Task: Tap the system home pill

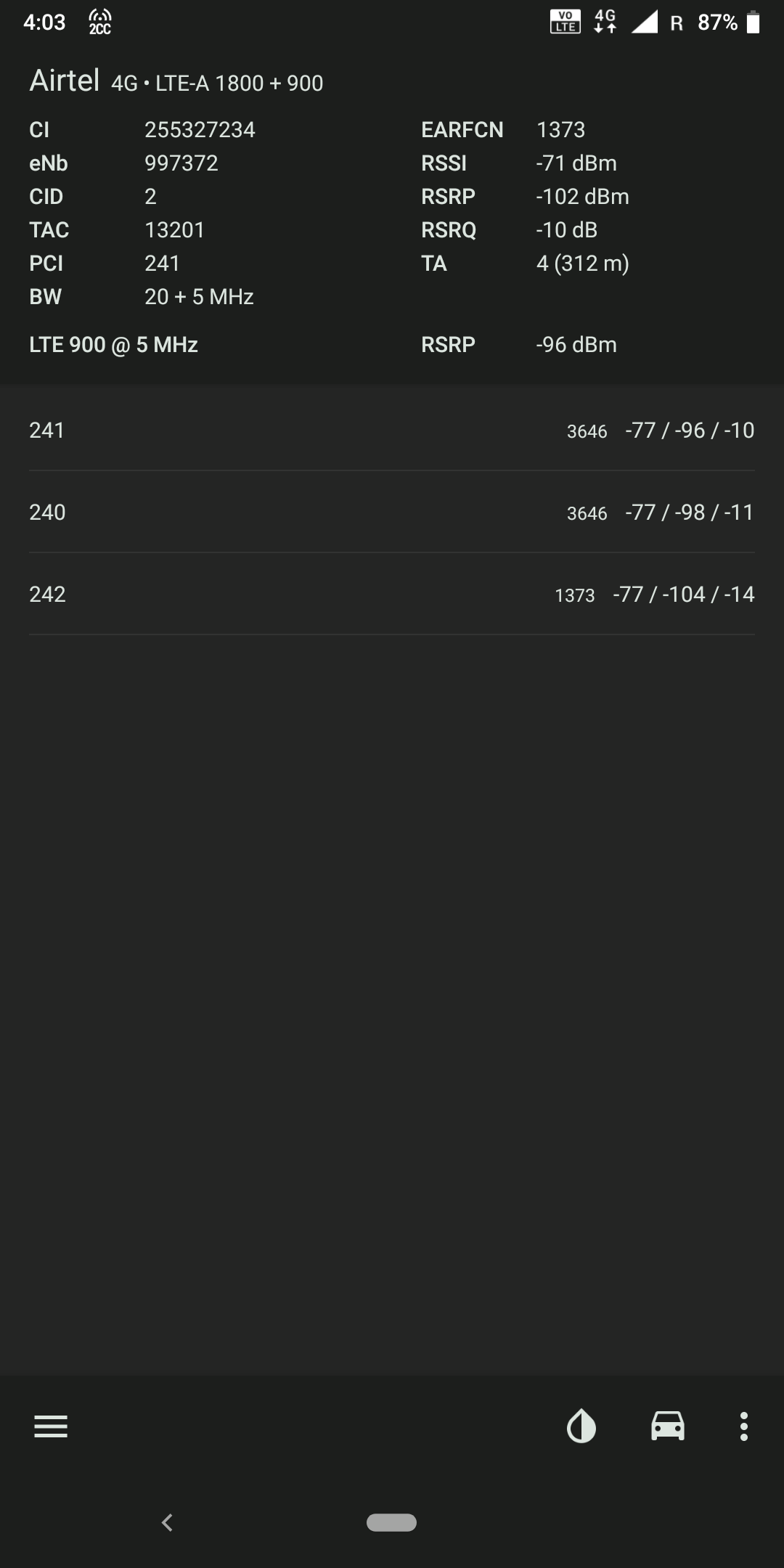Action: (x=391, y=1522)
